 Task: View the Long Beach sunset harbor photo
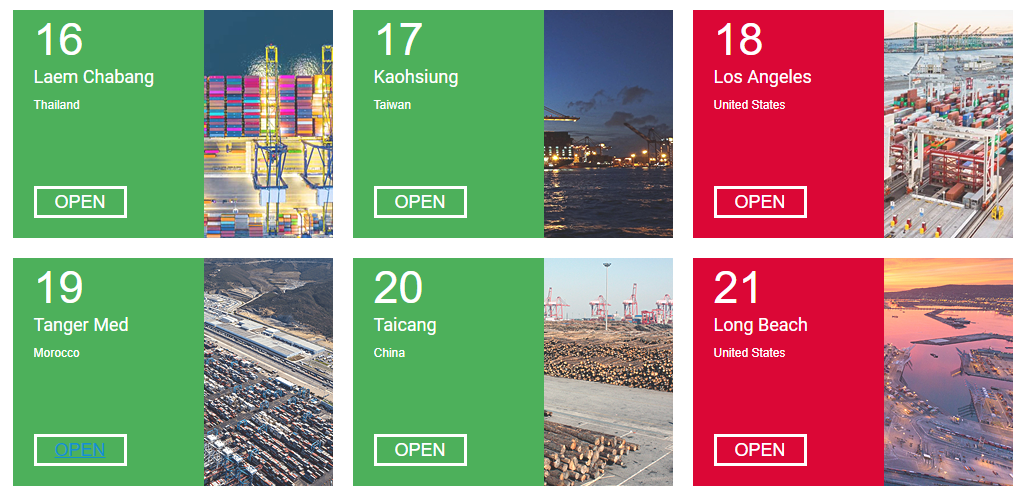click(948, 372)
